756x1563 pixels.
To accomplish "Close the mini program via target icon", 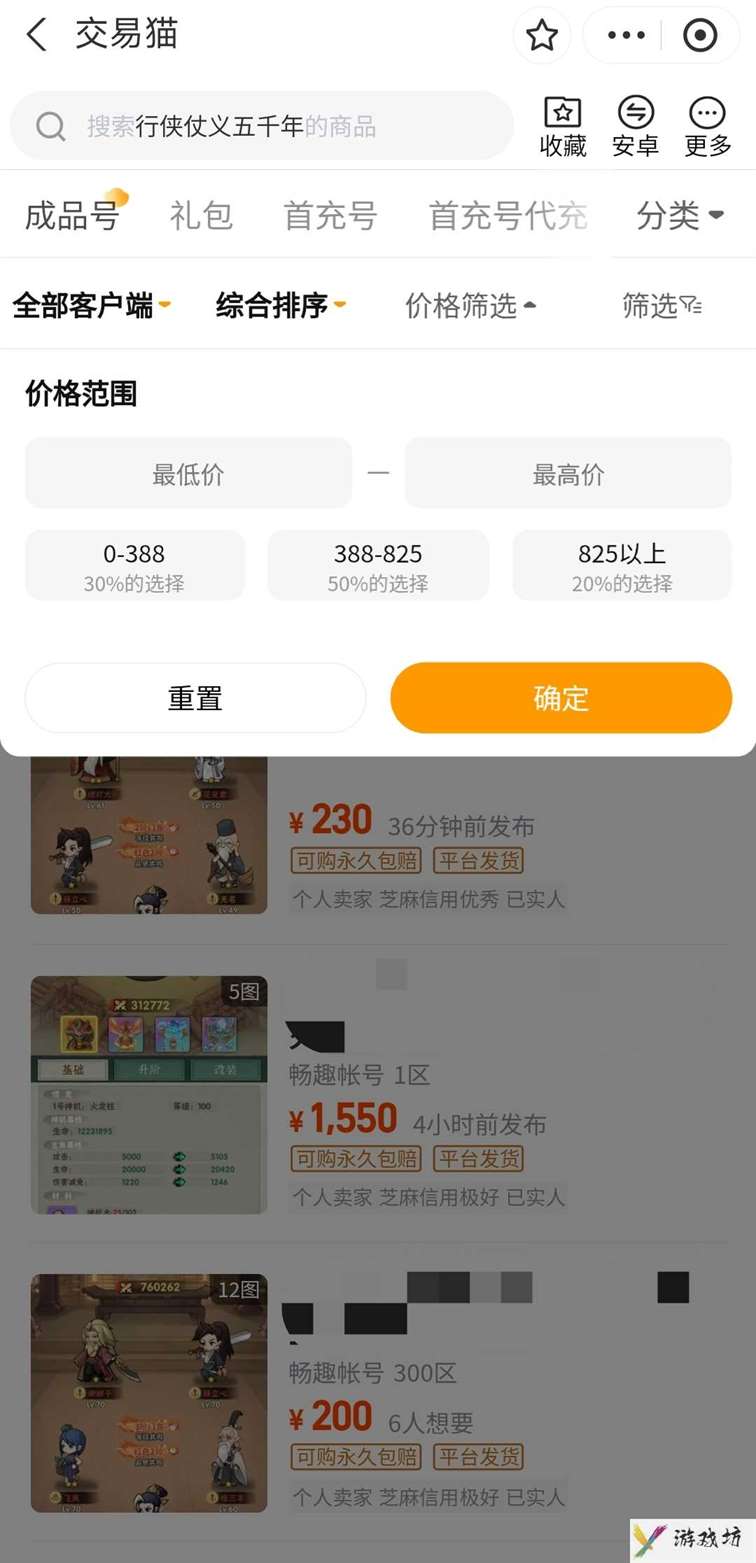I will click(699, 36).
